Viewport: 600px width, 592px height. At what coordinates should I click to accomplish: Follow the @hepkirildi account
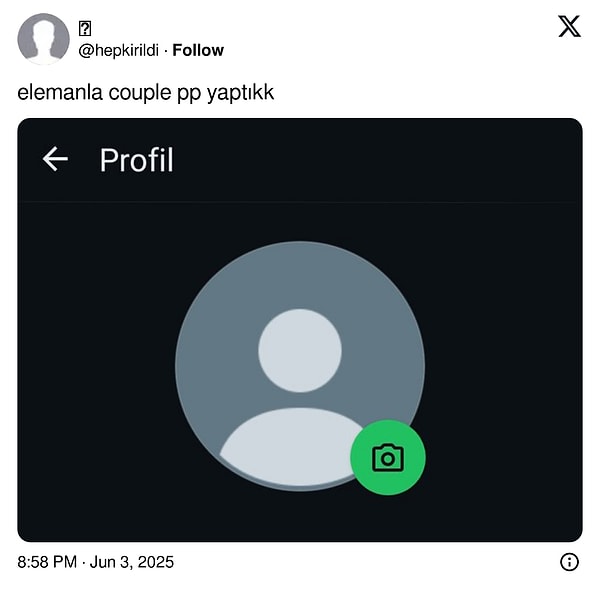point(198,50)
